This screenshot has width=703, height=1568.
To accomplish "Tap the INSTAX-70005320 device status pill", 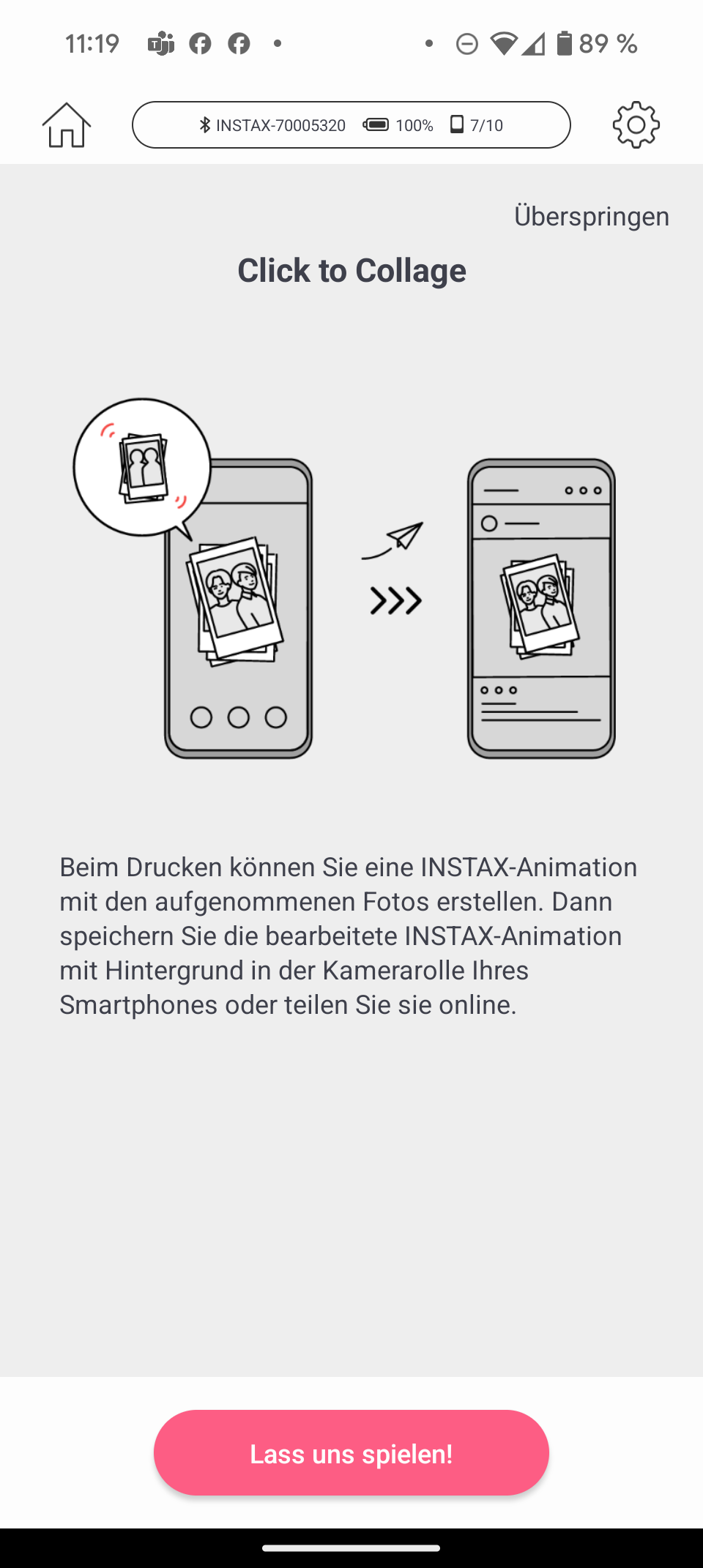I will (351, 125).
